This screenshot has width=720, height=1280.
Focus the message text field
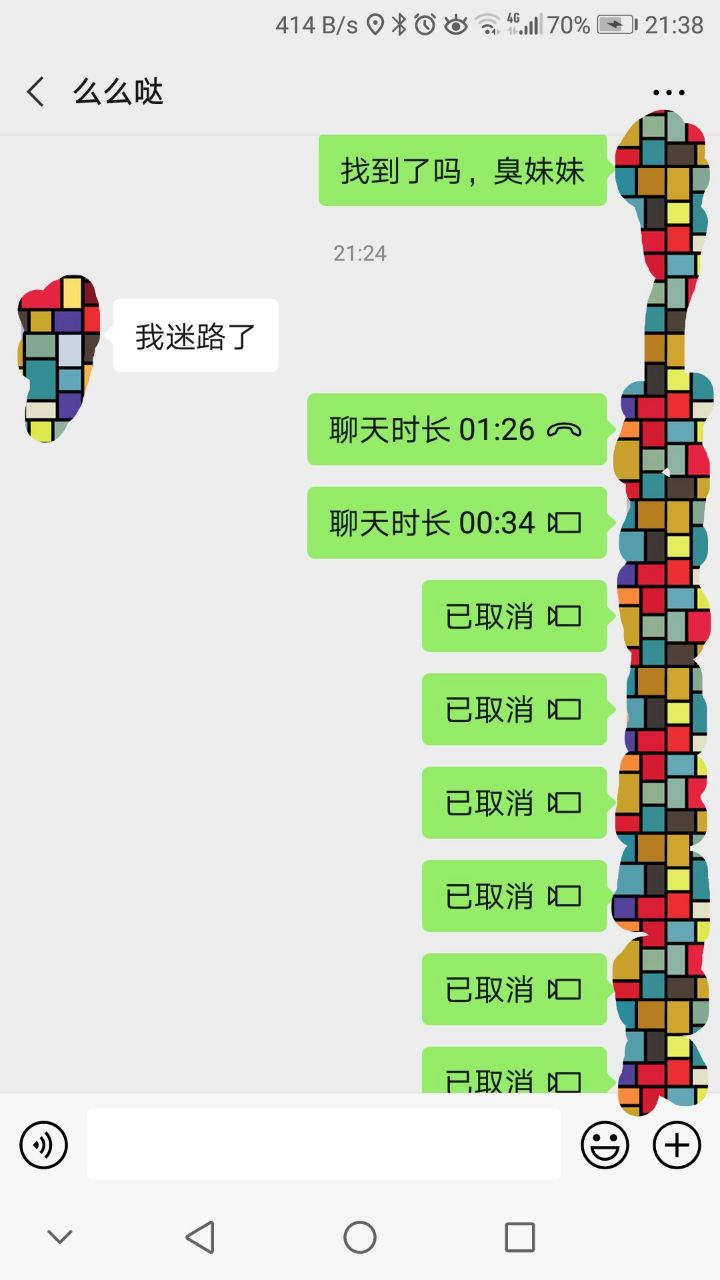point(323,1144)
